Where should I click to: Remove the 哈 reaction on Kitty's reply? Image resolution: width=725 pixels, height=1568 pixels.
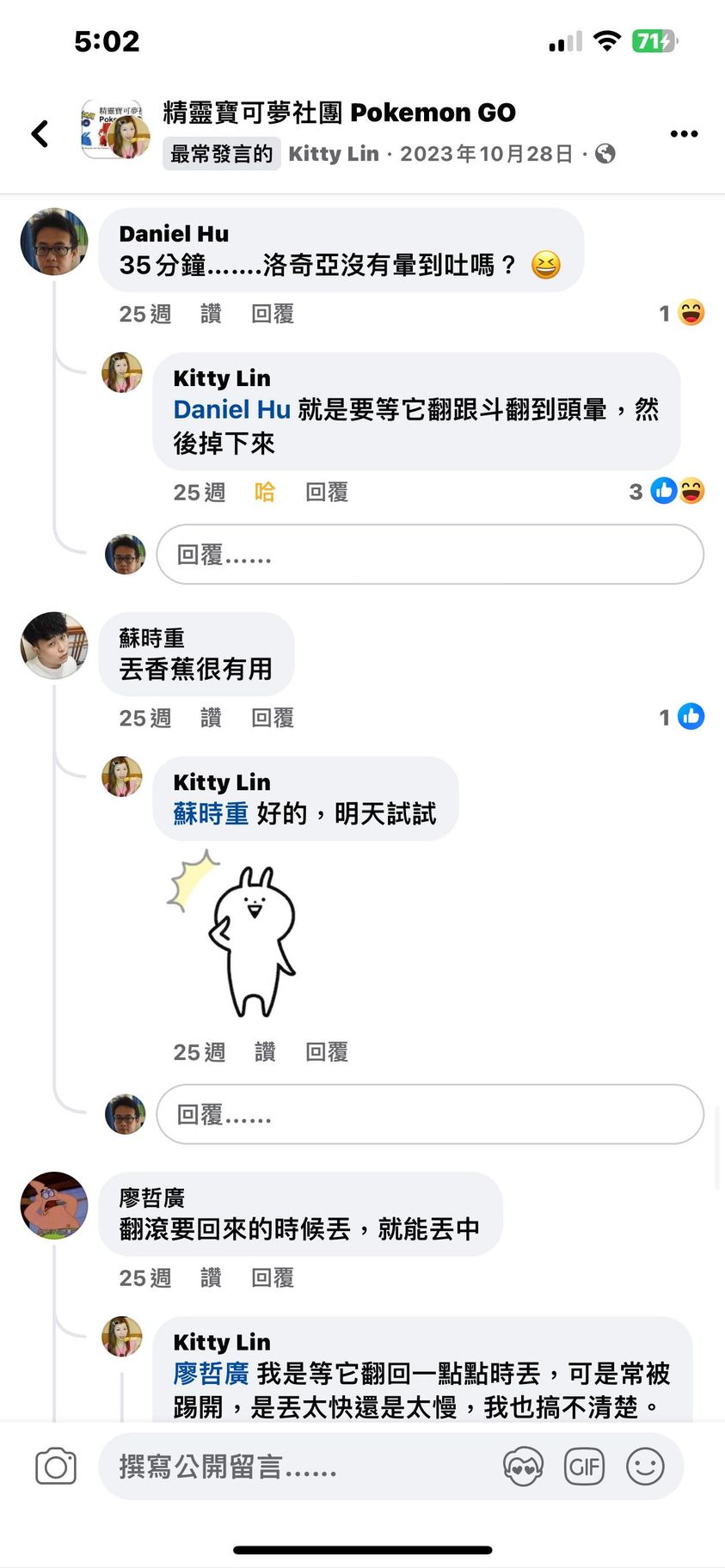[x=265, y=492]
